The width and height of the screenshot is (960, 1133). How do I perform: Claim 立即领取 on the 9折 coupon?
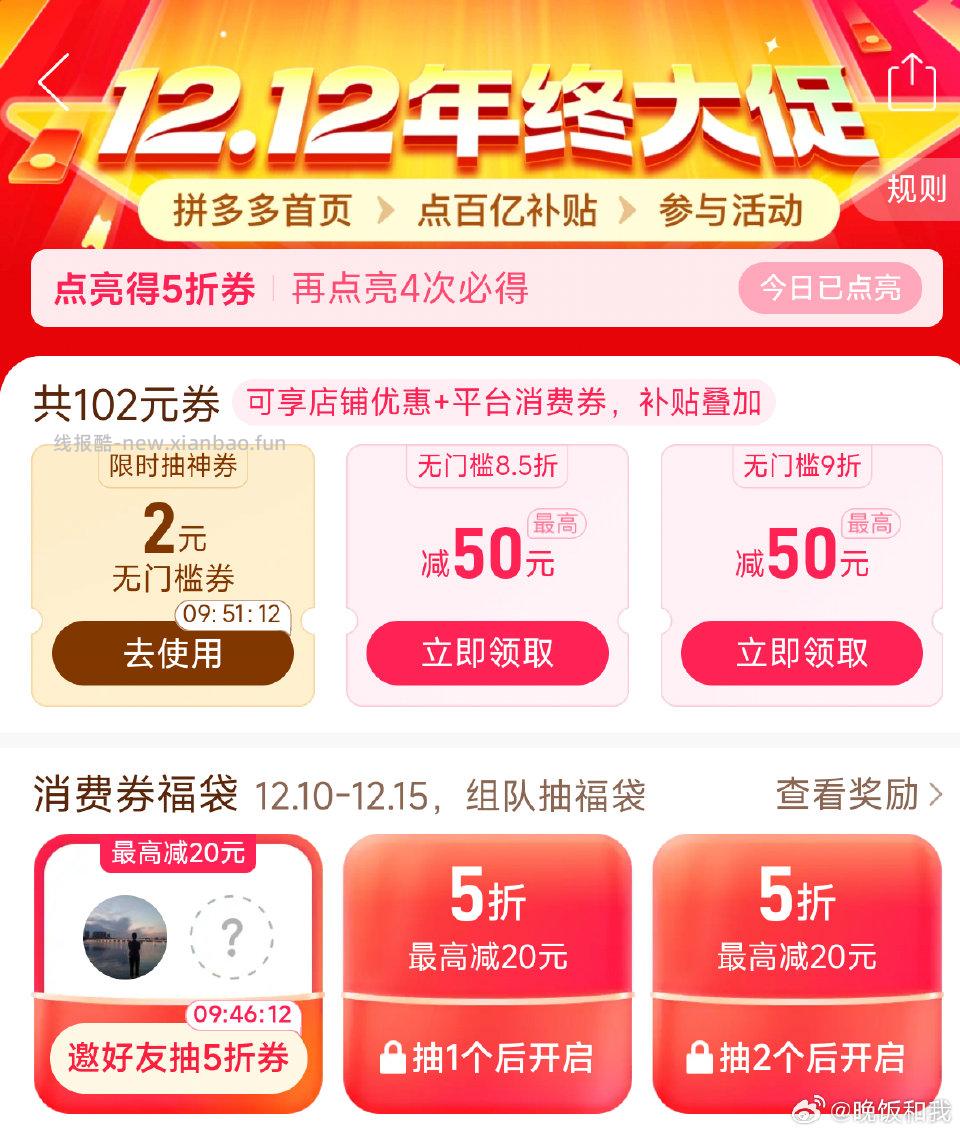coord(798,652)
